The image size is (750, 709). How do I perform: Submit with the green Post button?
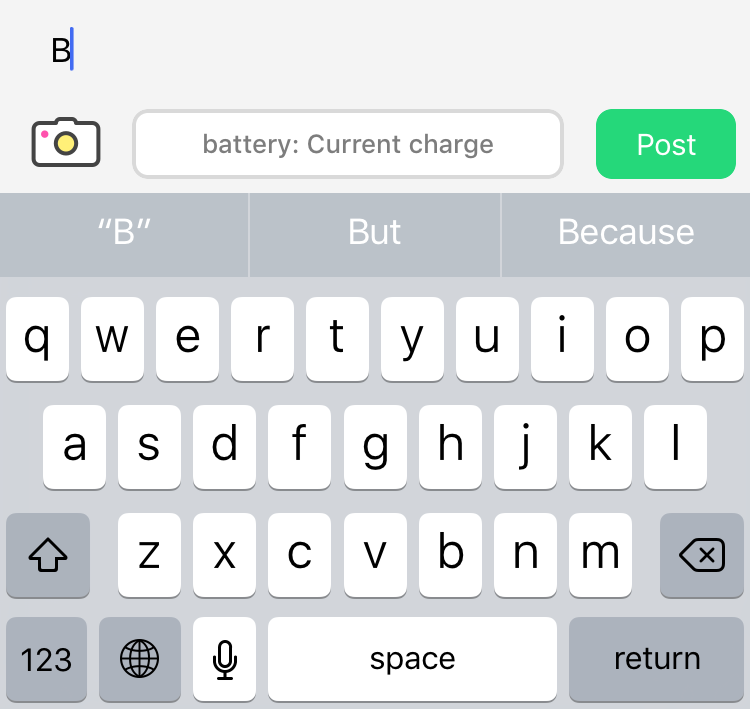tap(666, 144)
